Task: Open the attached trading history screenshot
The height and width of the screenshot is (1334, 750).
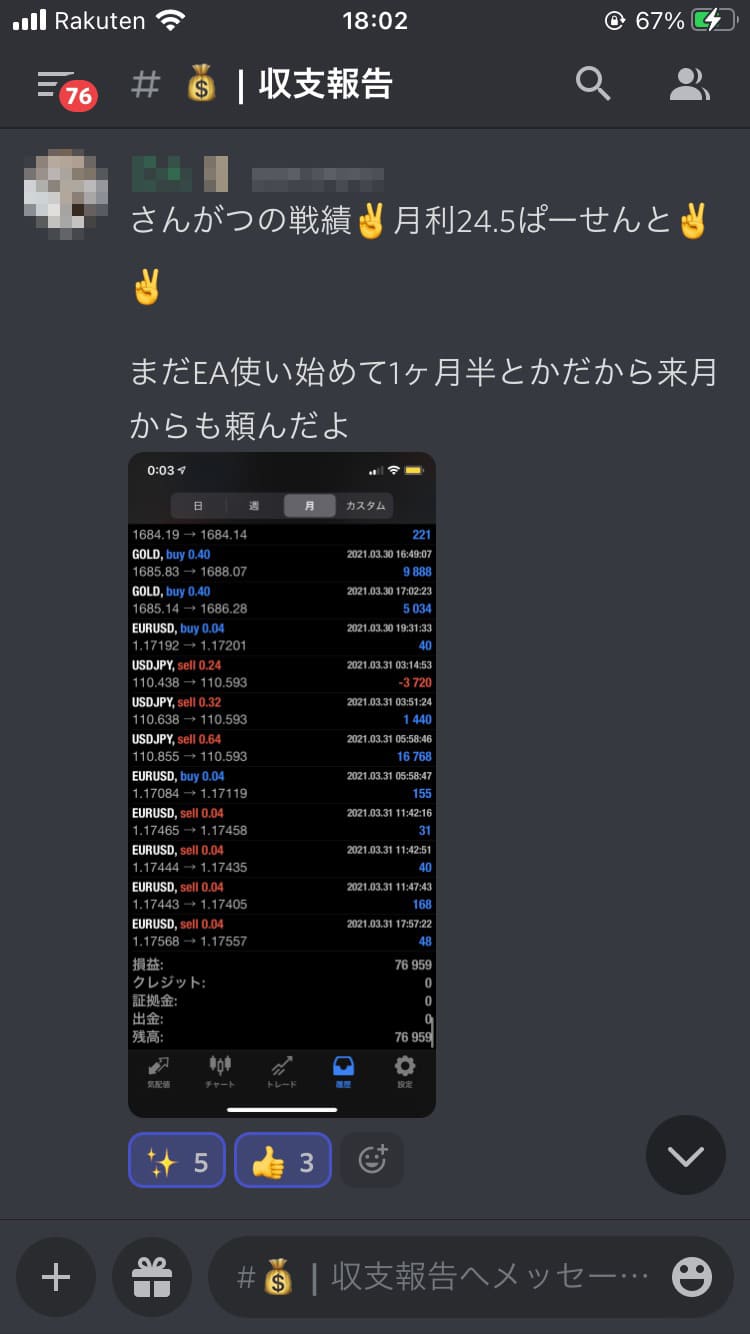Action: click(x=282, y=785)
